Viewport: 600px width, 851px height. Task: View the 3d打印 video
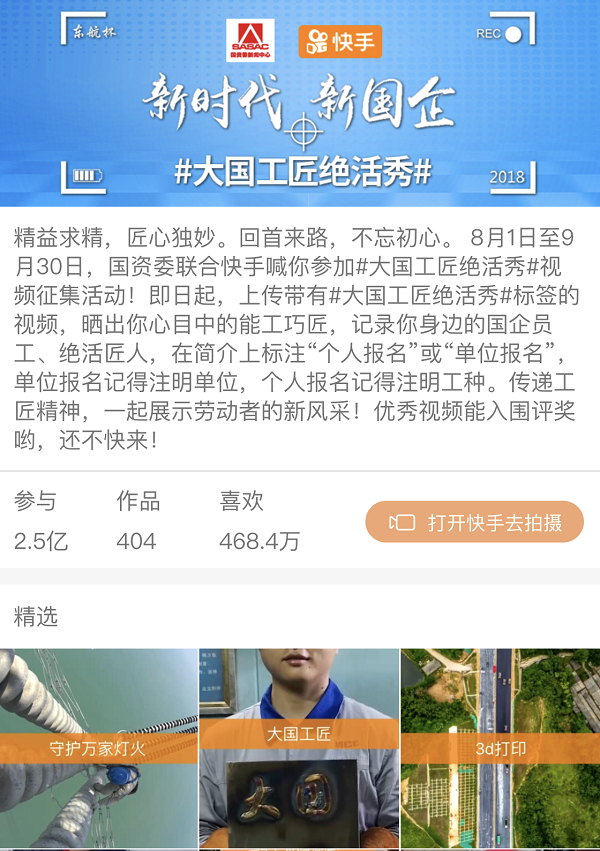(x=500, y=749)
